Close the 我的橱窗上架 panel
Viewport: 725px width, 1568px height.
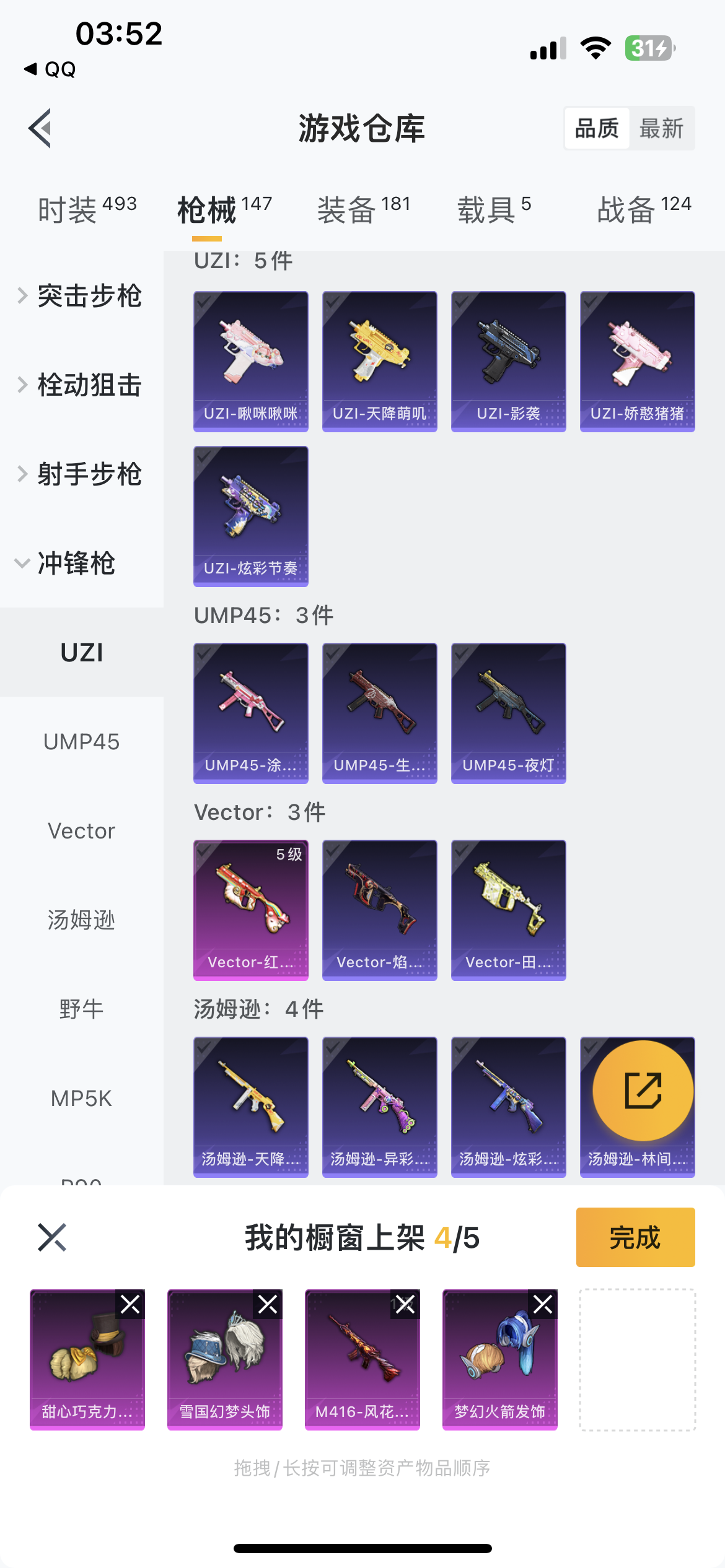coord(52,1237)
